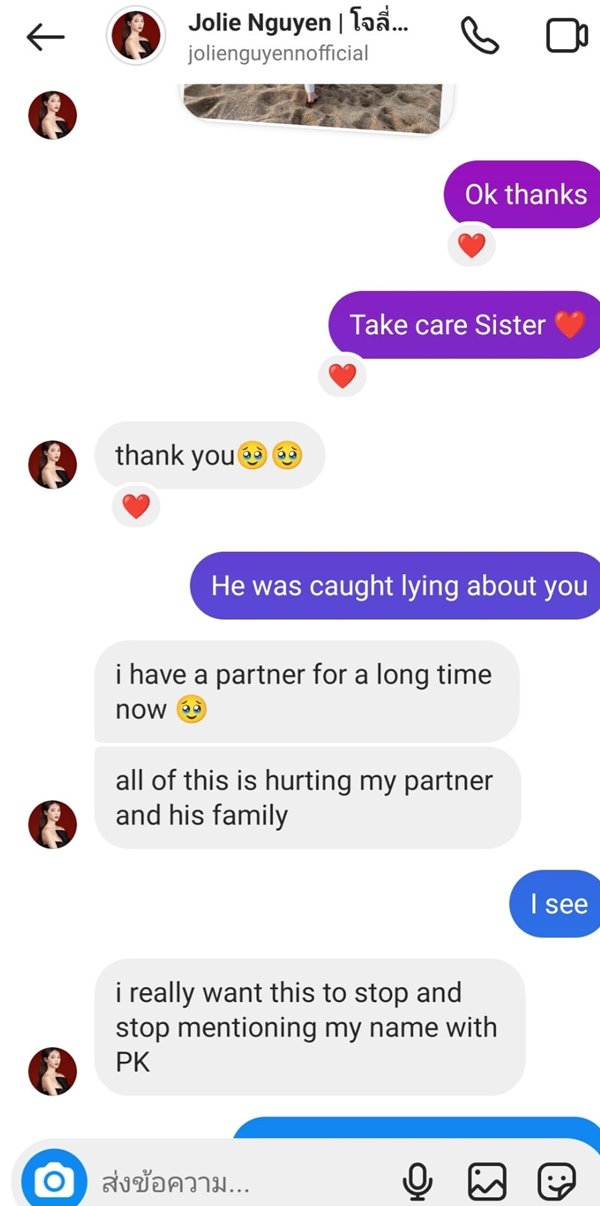The width and height of the screenshot is (600, 1206).
Task: Record a voice message with microphone
Action: tap(418, 1183)
